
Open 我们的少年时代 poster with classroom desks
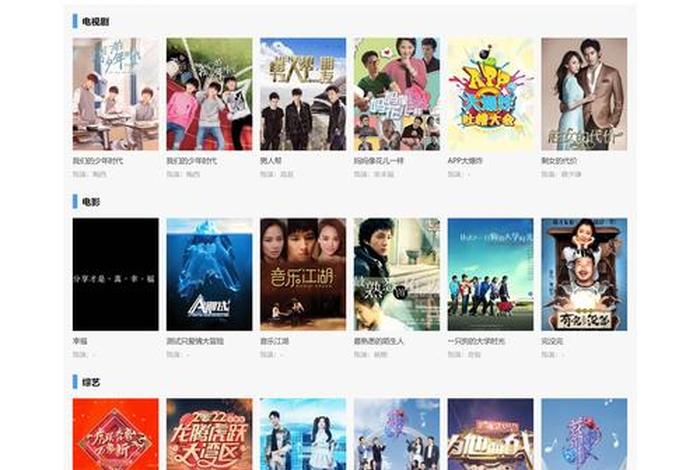click(115, 94)
